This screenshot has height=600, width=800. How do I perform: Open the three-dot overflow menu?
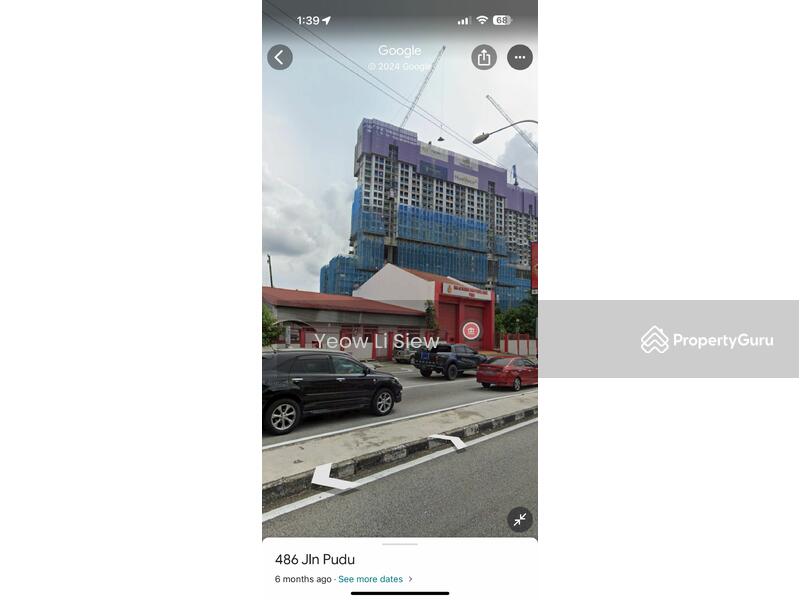520,57
